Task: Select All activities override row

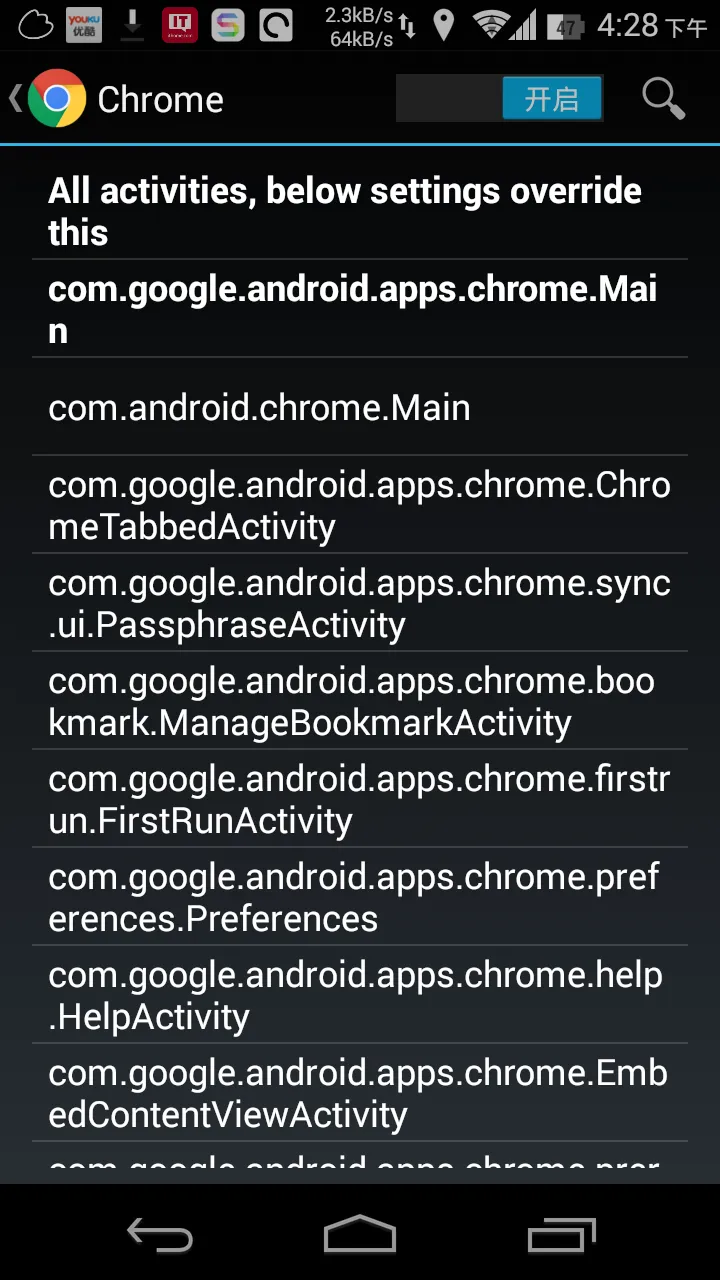Action: pos(360,211)
